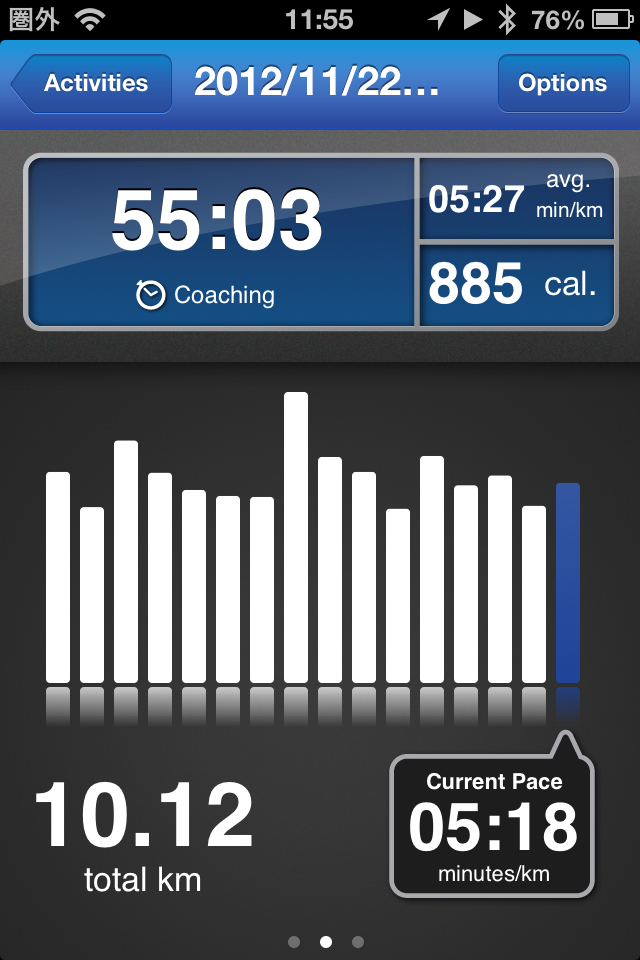Screen dimensions: 640x960
Task: Open the Options menu
Action: 563,83
